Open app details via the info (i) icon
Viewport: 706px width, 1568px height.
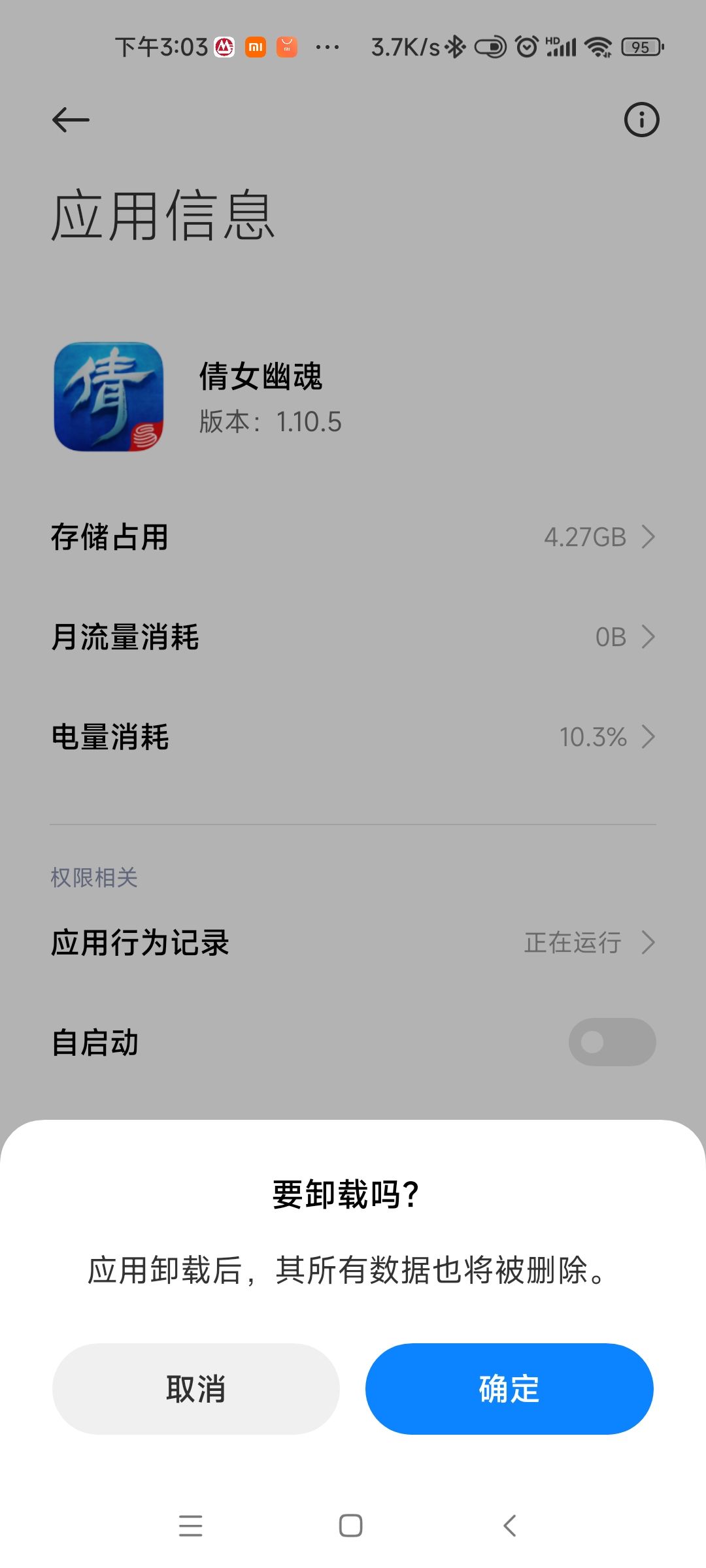point(643,119)
